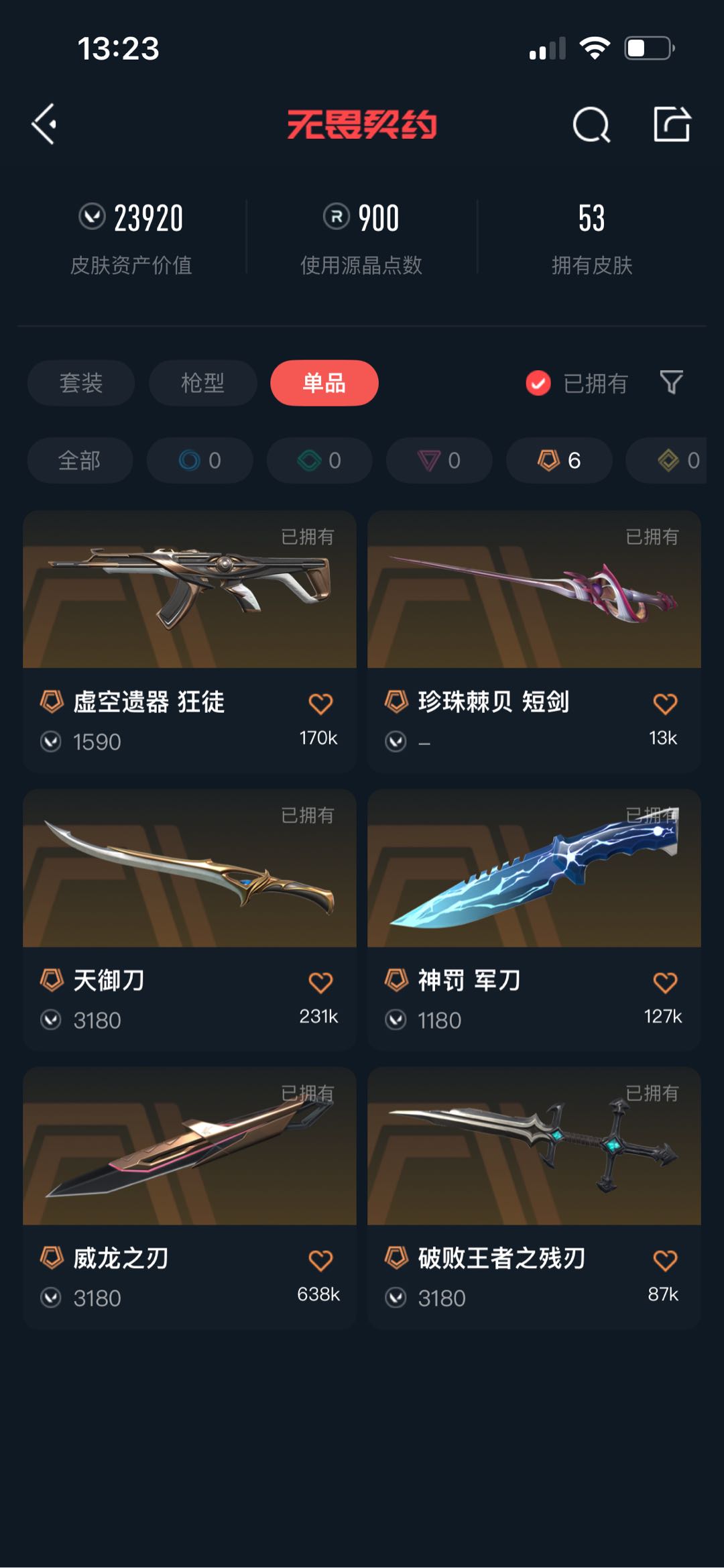Open the funnel filter icon
The image size is (724, 1568).
click(x=671, y=383)
